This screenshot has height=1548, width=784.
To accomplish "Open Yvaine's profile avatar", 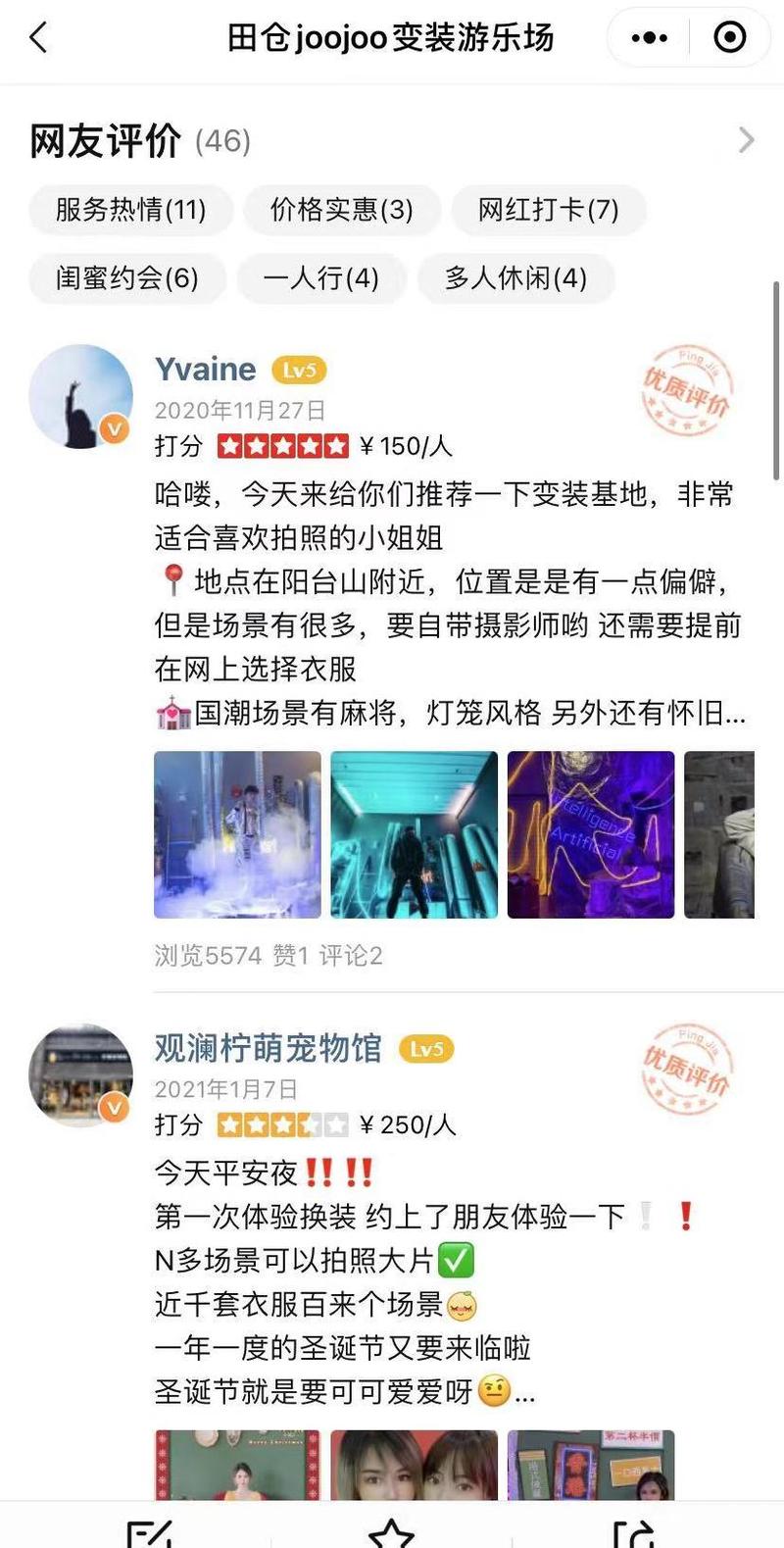I will (x=80, y=396).
